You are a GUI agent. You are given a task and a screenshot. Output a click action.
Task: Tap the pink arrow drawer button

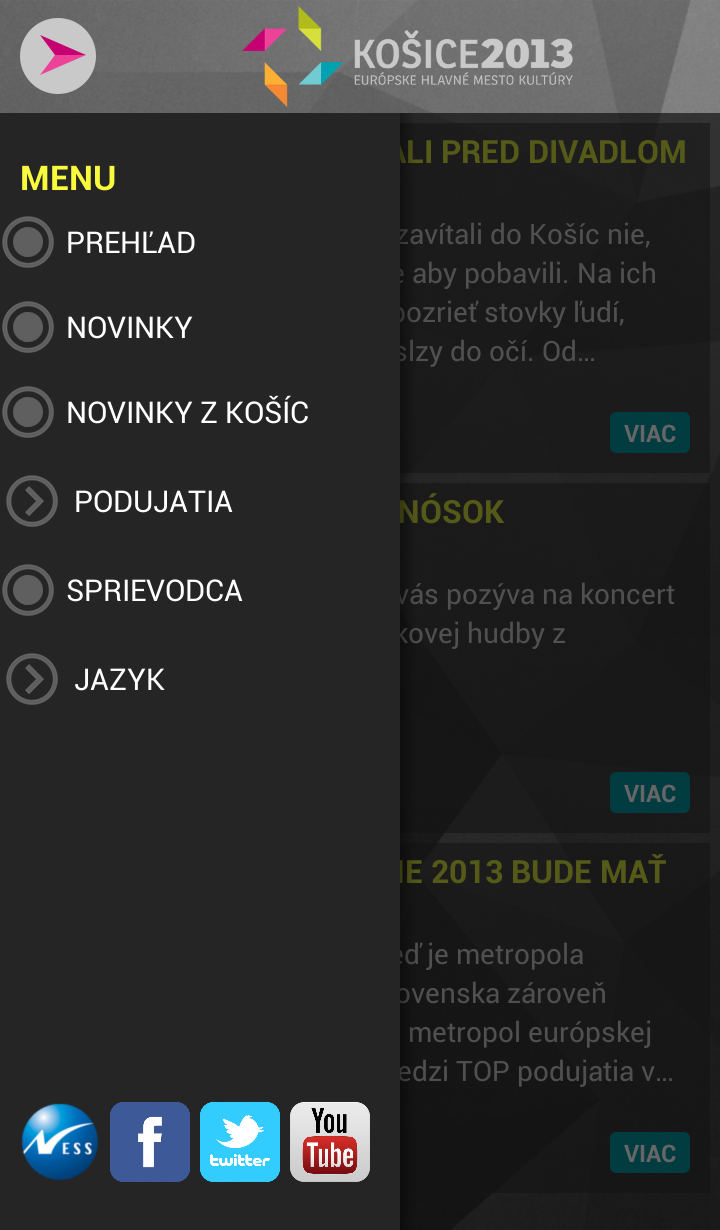click(58, 56)
